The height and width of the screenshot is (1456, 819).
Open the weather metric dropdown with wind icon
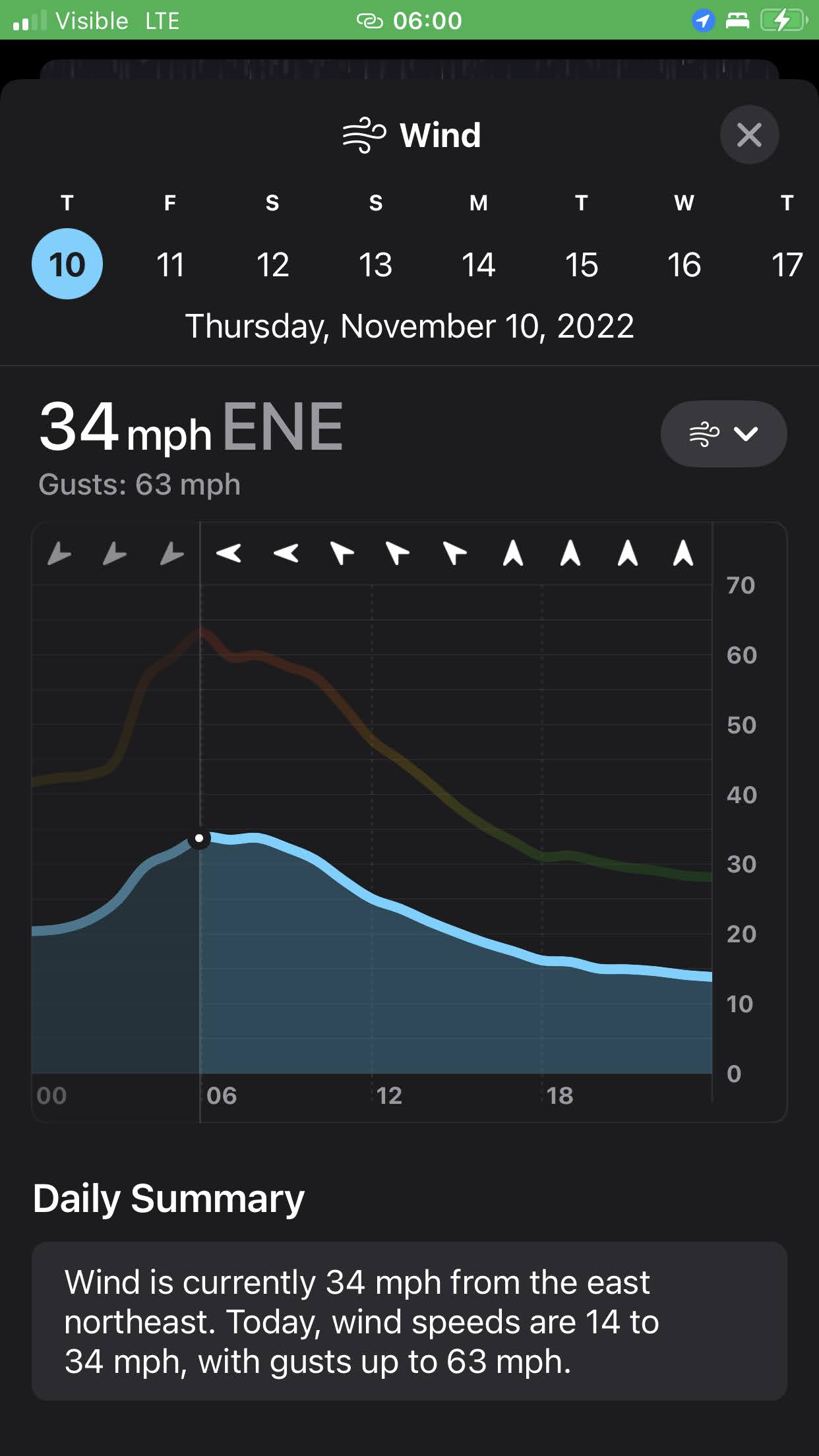point(723,434)
